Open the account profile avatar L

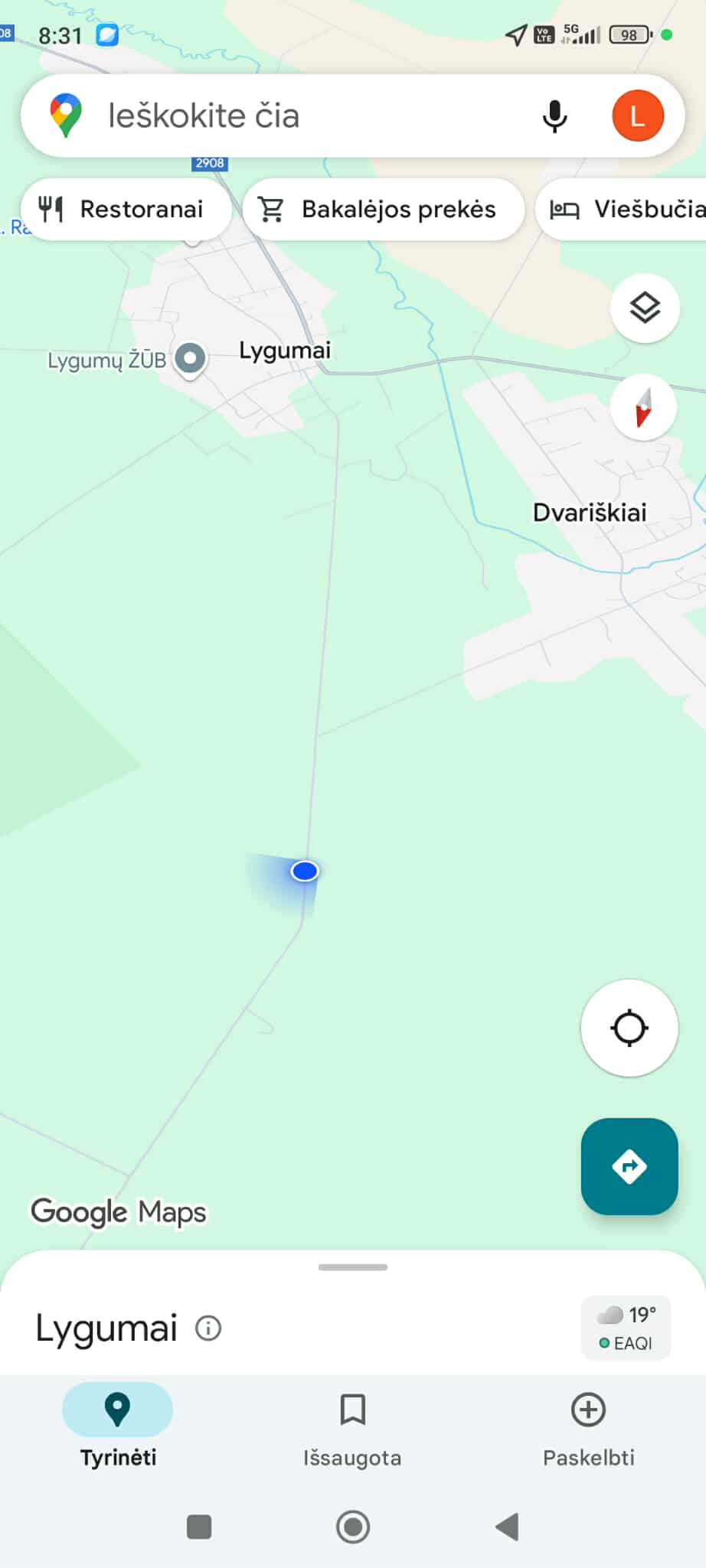click(637, 116)
